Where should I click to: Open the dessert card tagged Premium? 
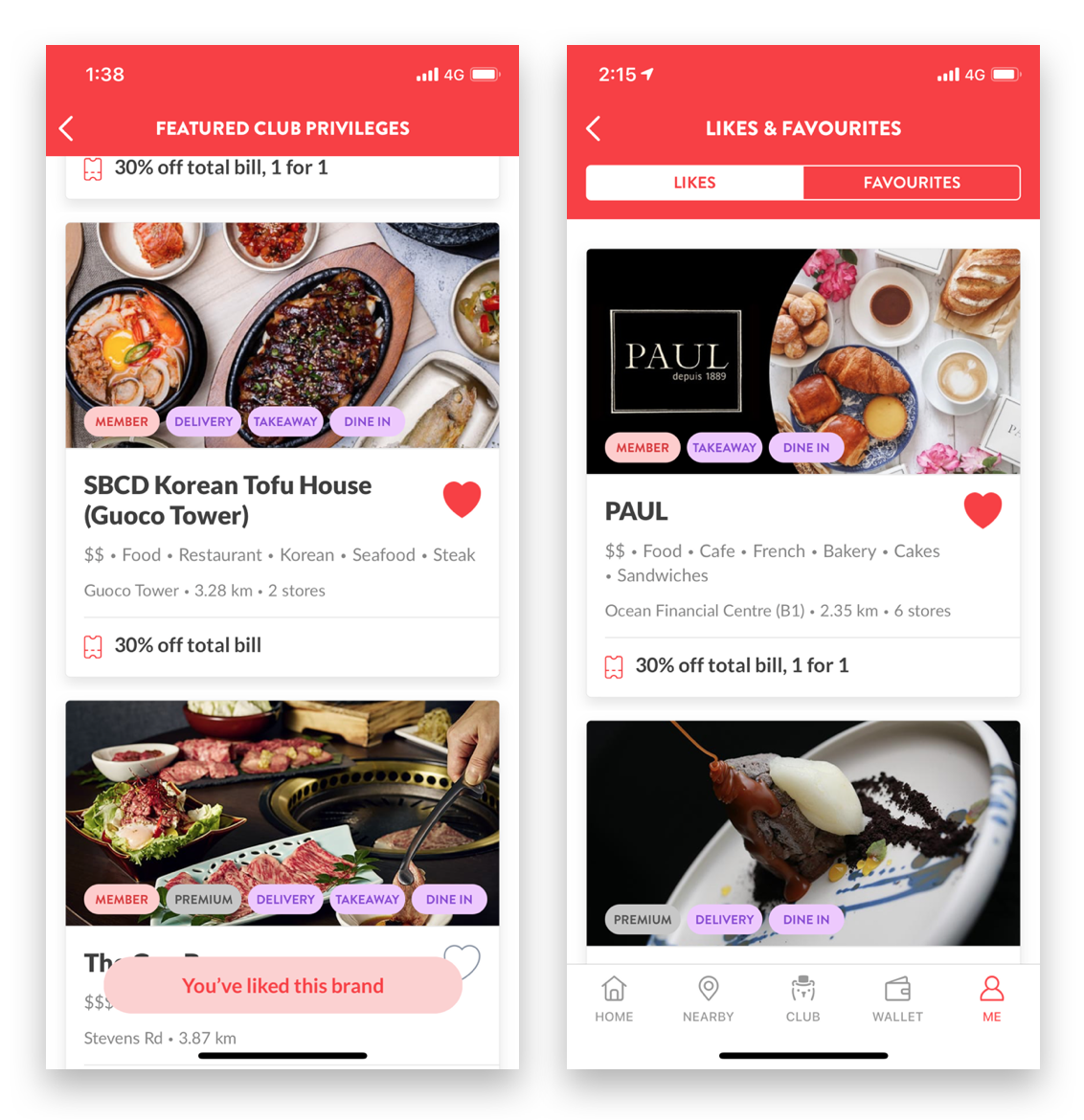click(x=802, y=833)
